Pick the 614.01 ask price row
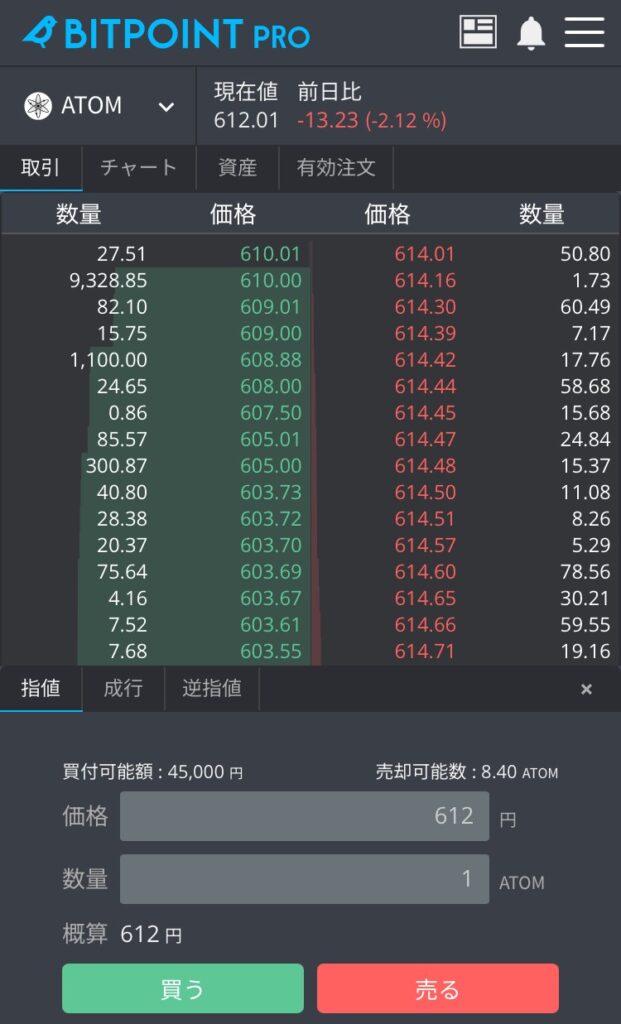Viewport: 621px width, 1024px height. (425, 255)
